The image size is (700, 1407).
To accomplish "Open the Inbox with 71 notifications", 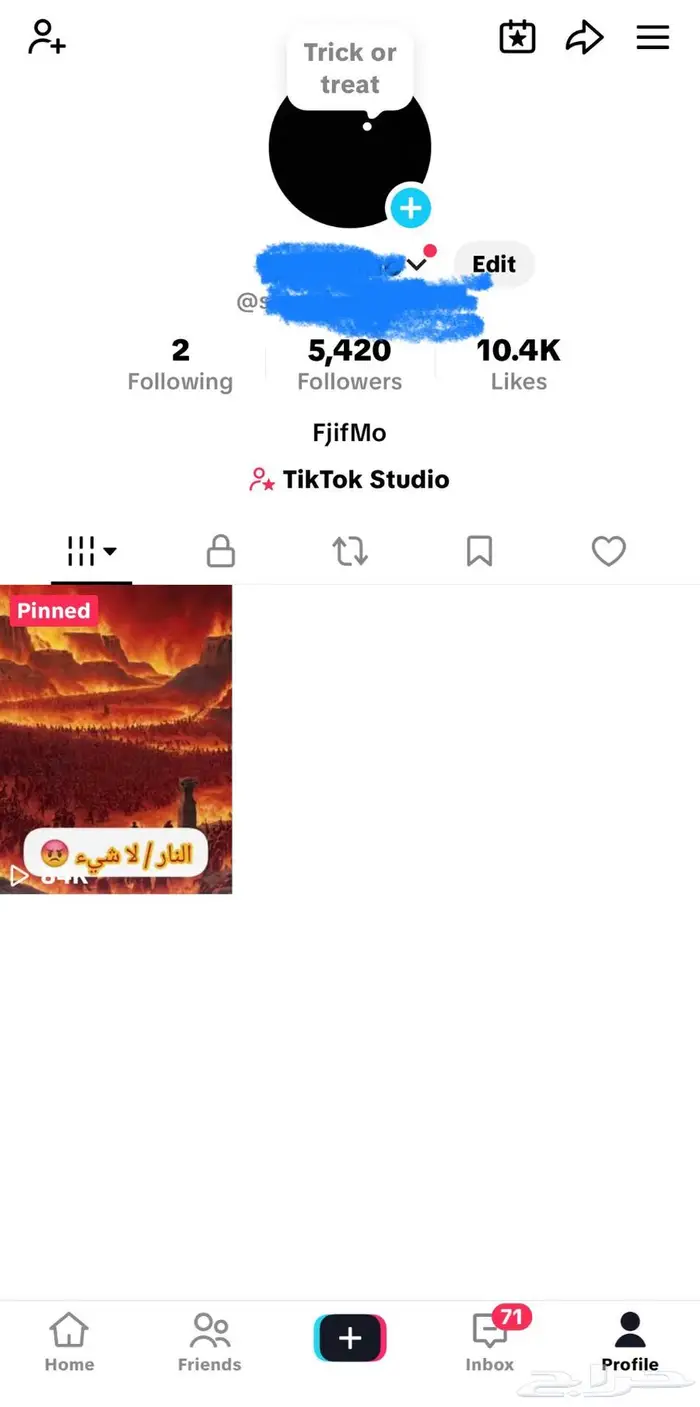I will pos(490,1342).
